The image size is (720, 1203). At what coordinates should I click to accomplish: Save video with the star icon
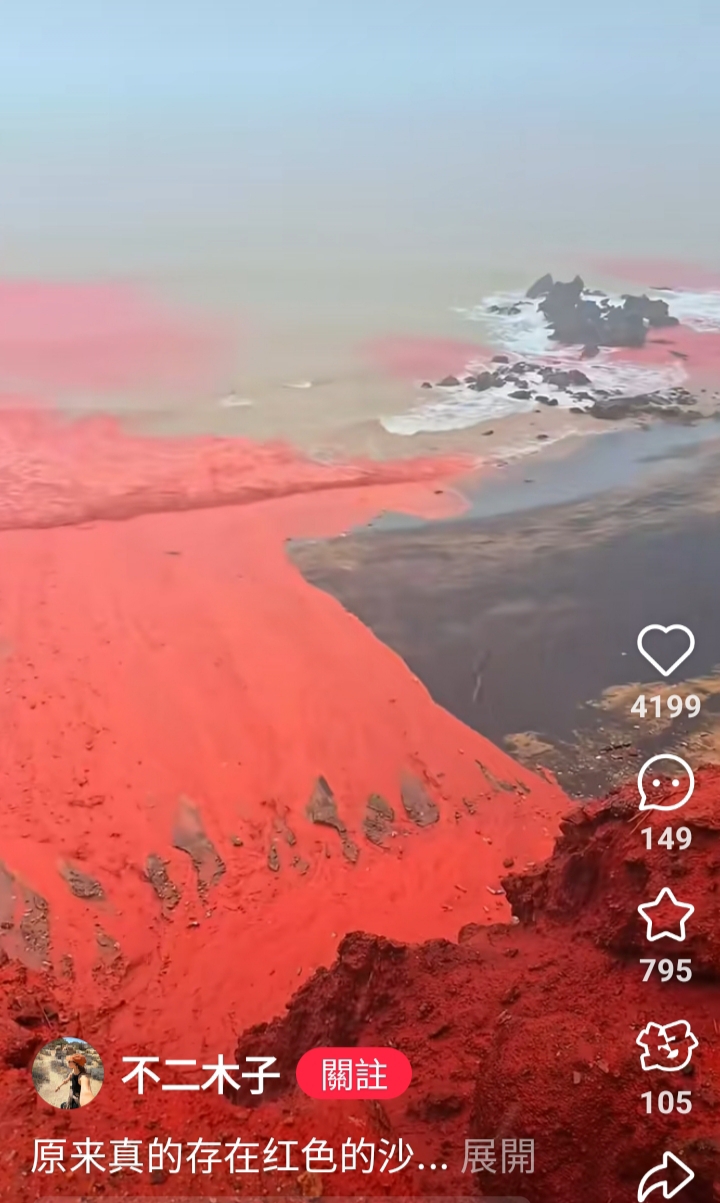[666, 914]
